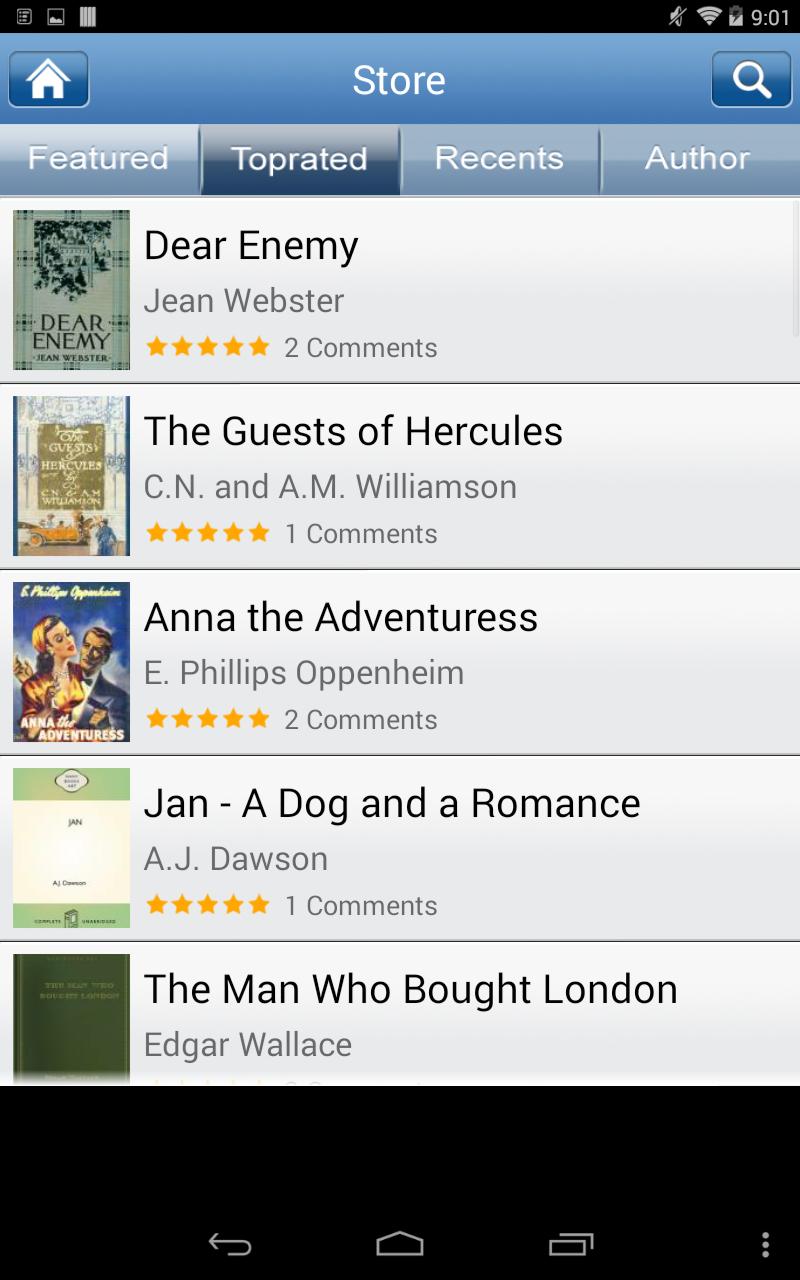Open recent apps with the overview icon
Image resolution: width=800 pixels, height=1280 pixels.
[x=571, y=1244]
